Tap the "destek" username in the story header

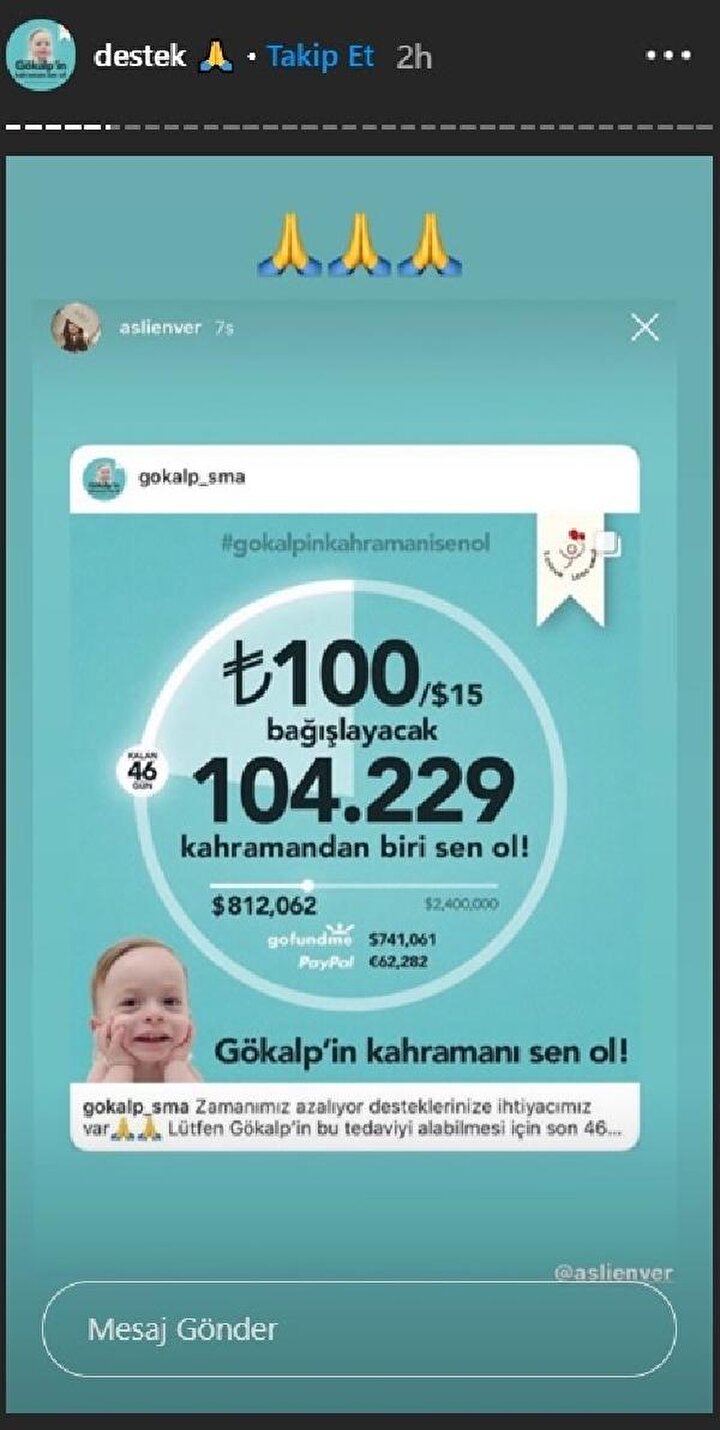click(x=139, y=57)
